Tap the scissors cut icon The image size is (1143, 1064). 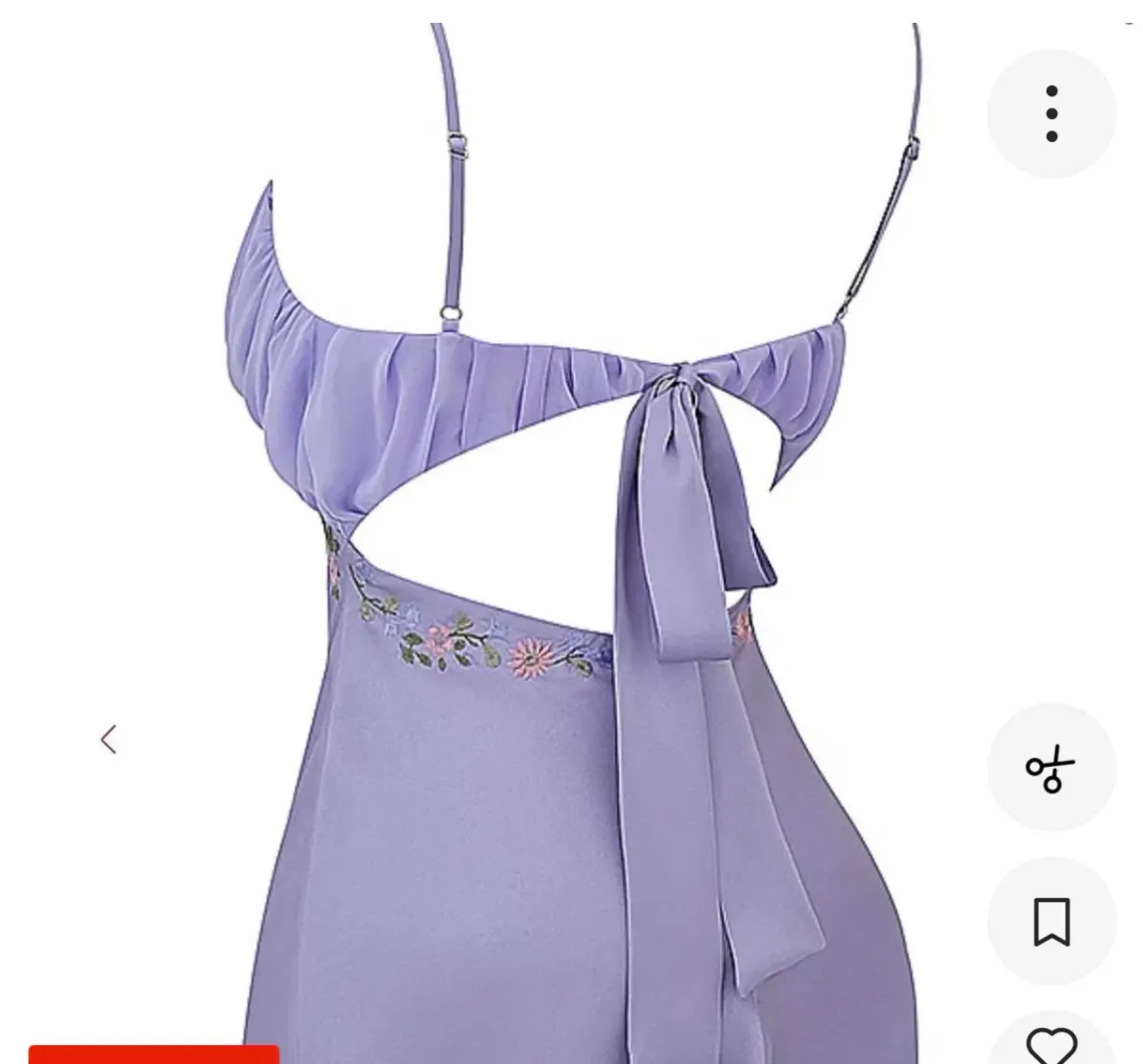pyautogui.click(x=1051, y=768)
